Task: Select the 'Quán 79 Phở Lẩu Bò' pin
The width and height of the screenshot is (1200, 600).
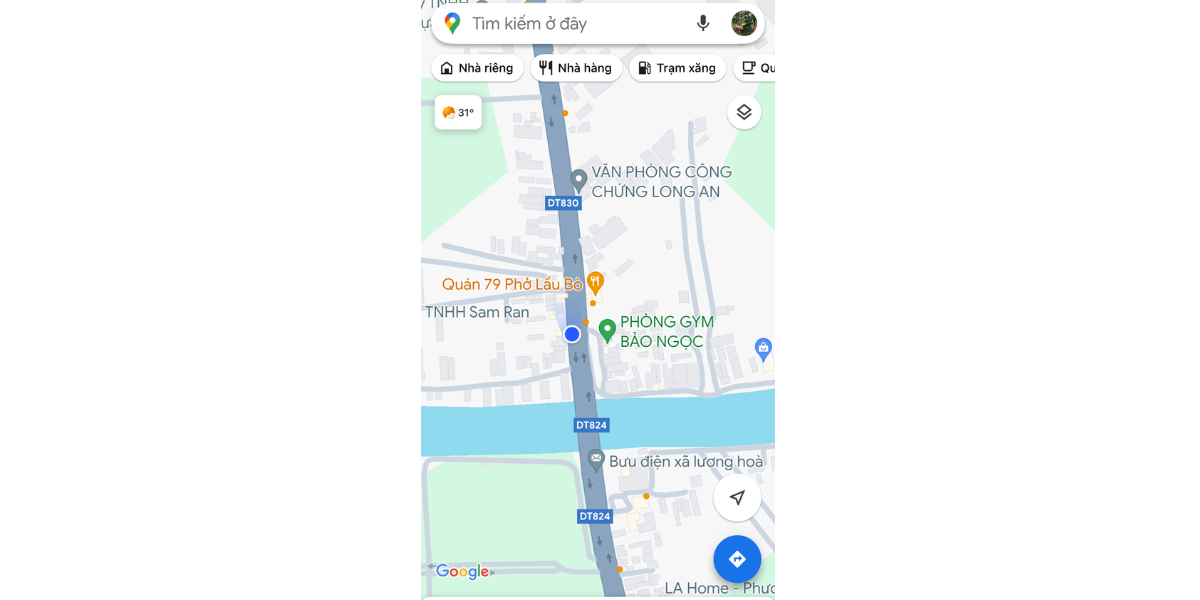Action: point(595,283)
